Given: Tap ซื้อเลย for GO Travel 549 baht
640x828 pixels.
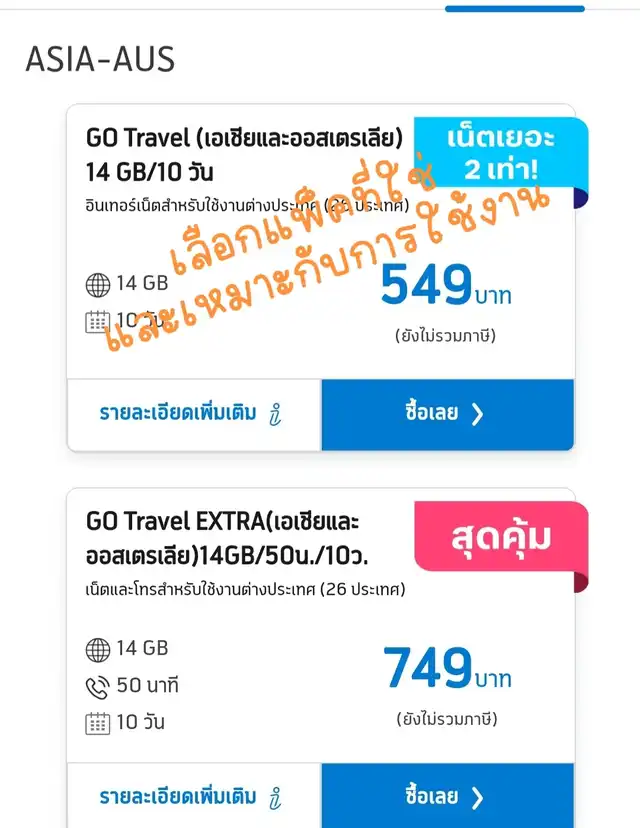Looking at the screenshot, I should click(447, 414).
